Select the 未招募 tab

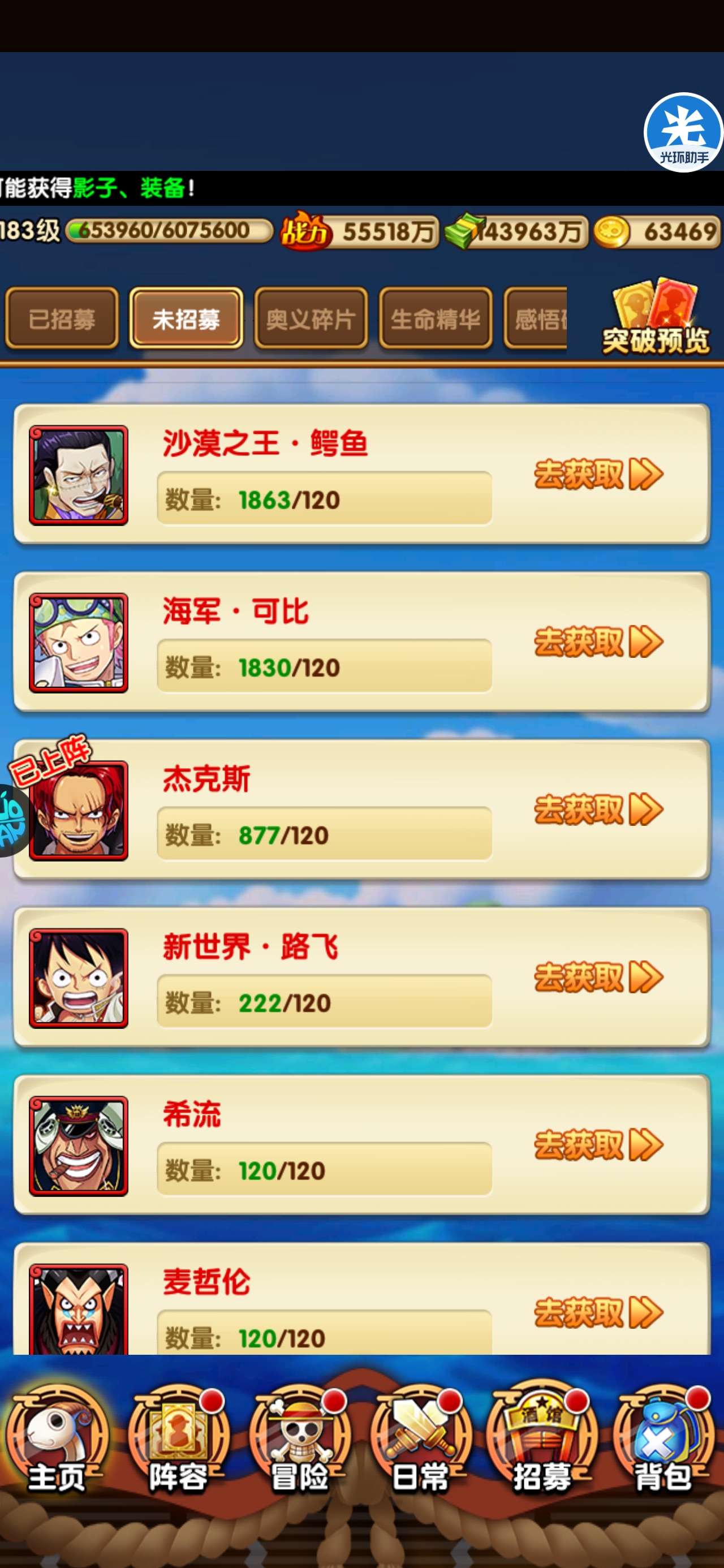coord(186,319)
